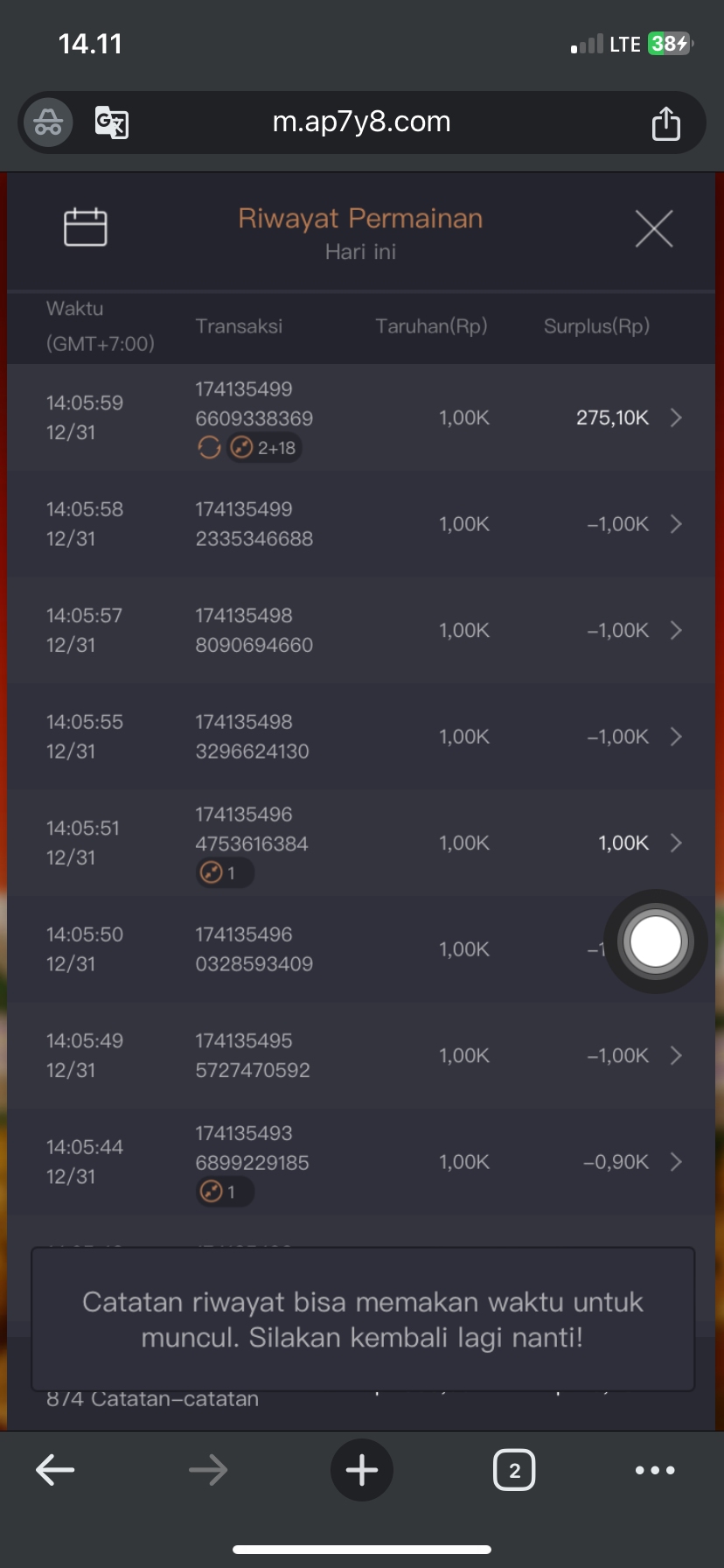Translate the page via the translate icon
The image size is (724, 1568).
tap(112, 122)
